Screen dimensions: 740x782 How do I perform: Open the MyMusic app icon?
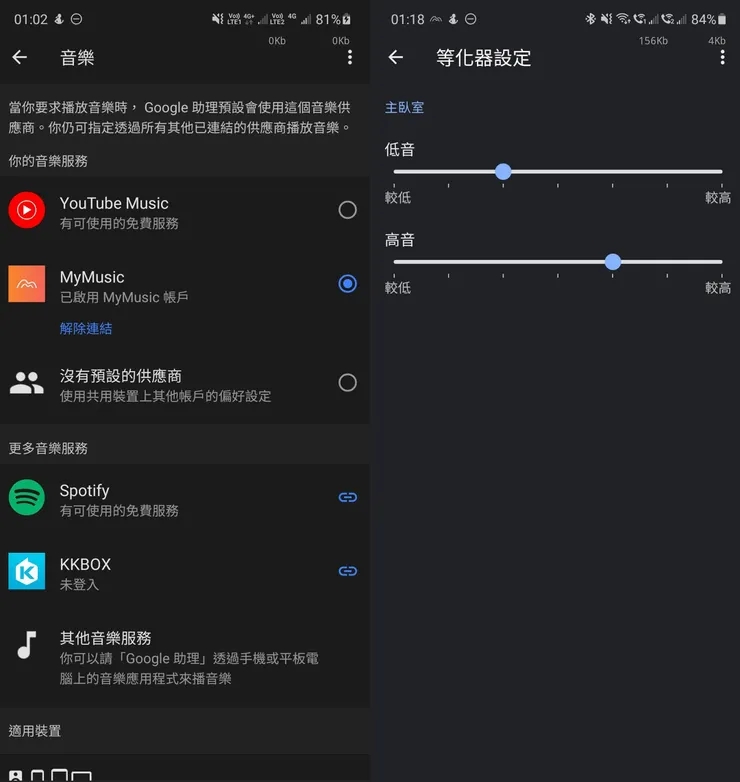tap(27, 284)
